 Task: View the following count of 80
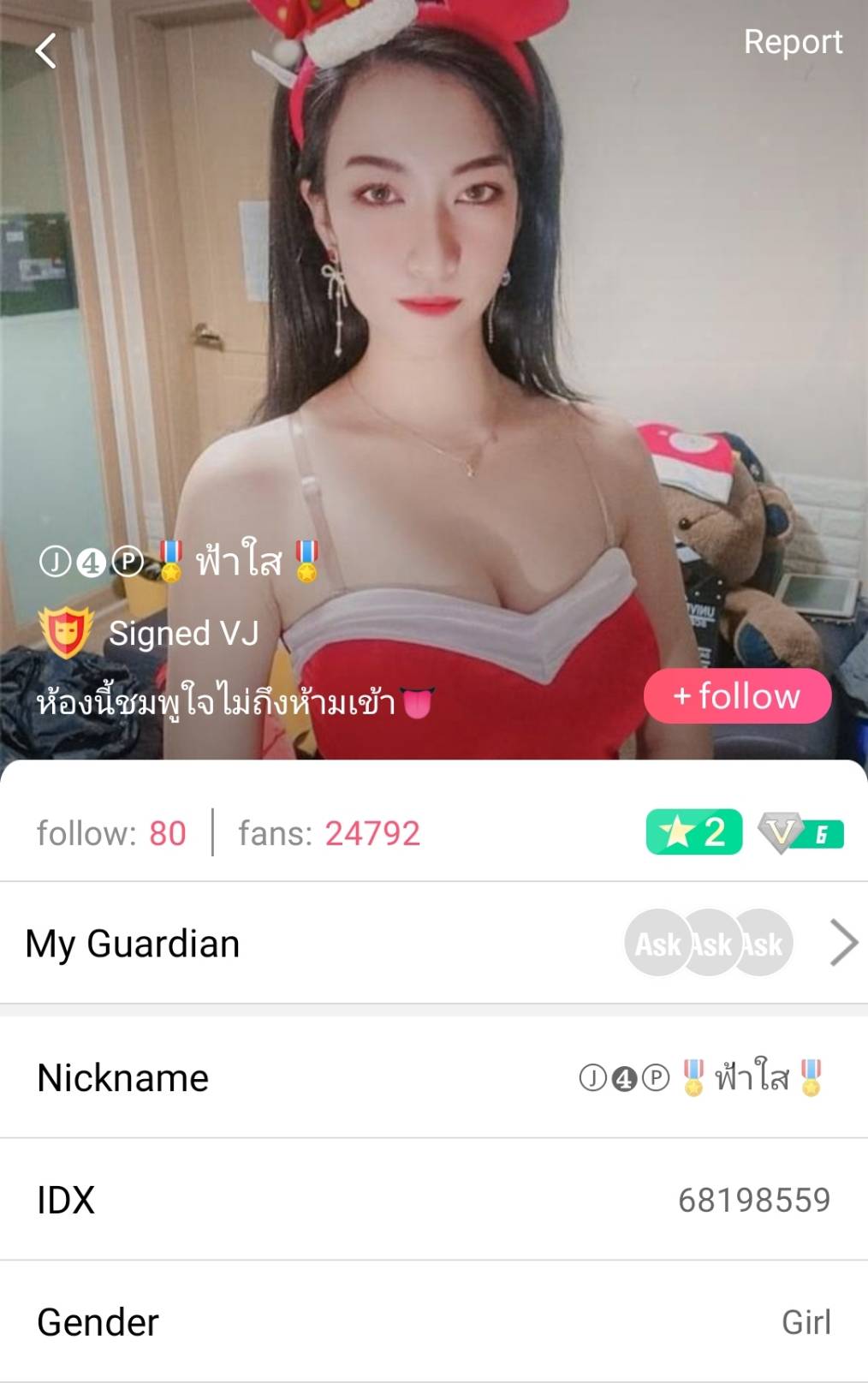pyautogui.click(x=111, y=832)
